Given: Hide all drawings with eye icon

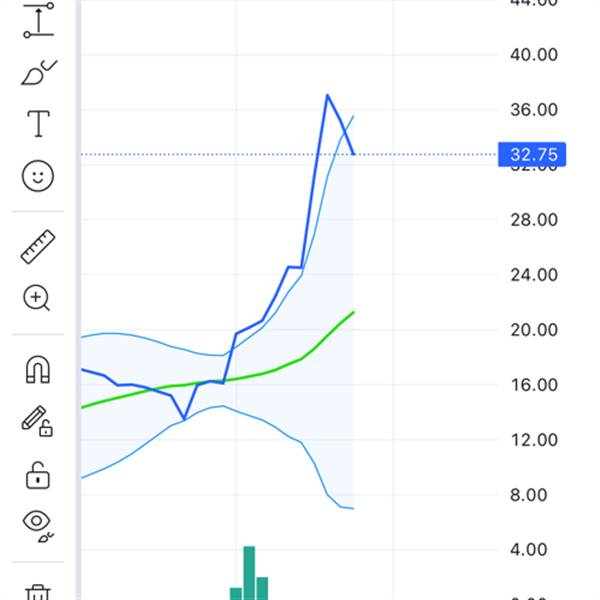Looking at the screenshot, I should (x=38, y=523).
